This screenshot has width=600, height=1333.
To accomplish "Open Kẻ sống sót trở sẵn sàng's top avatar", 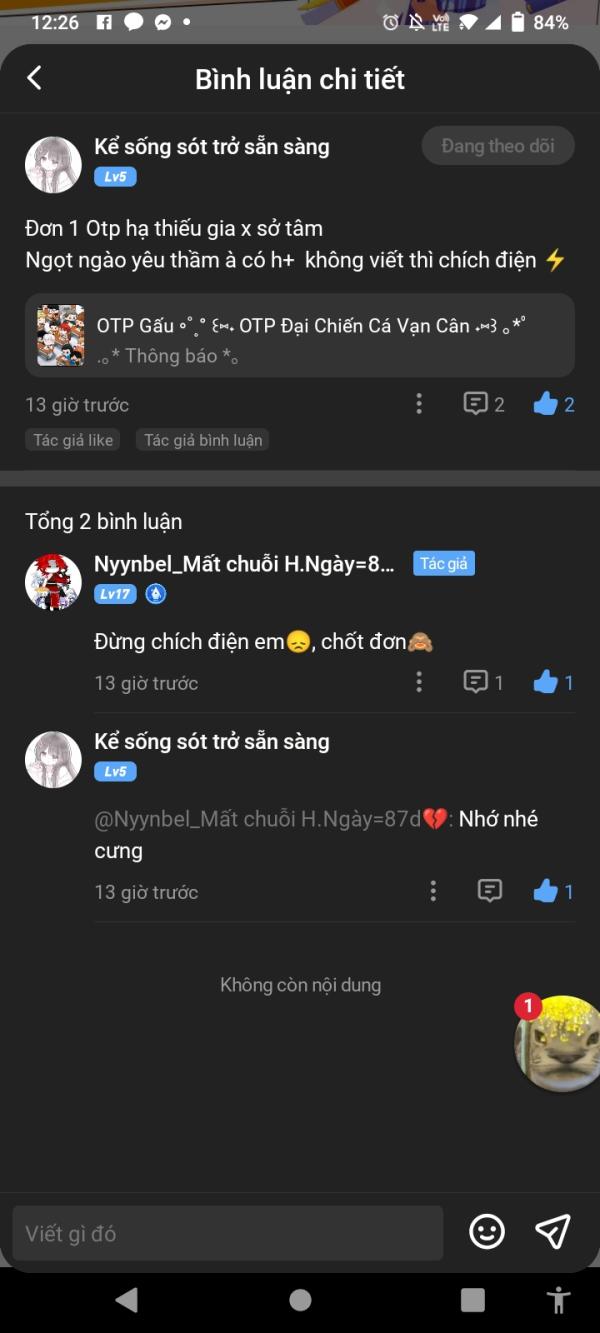I will (x=53, y=164).
